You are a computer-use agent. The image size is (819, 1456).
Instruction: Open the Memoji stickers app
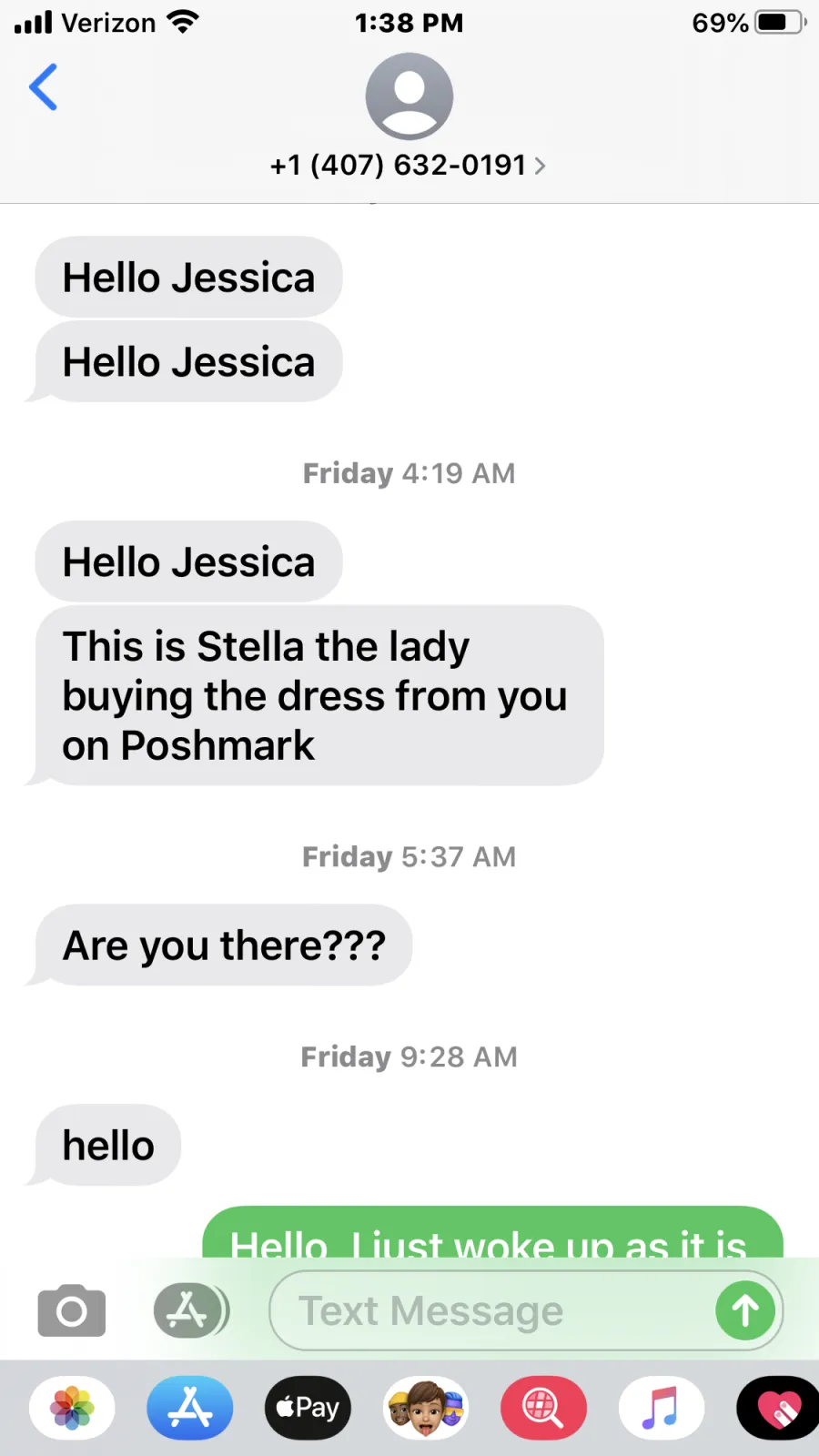pos(426,1408)
